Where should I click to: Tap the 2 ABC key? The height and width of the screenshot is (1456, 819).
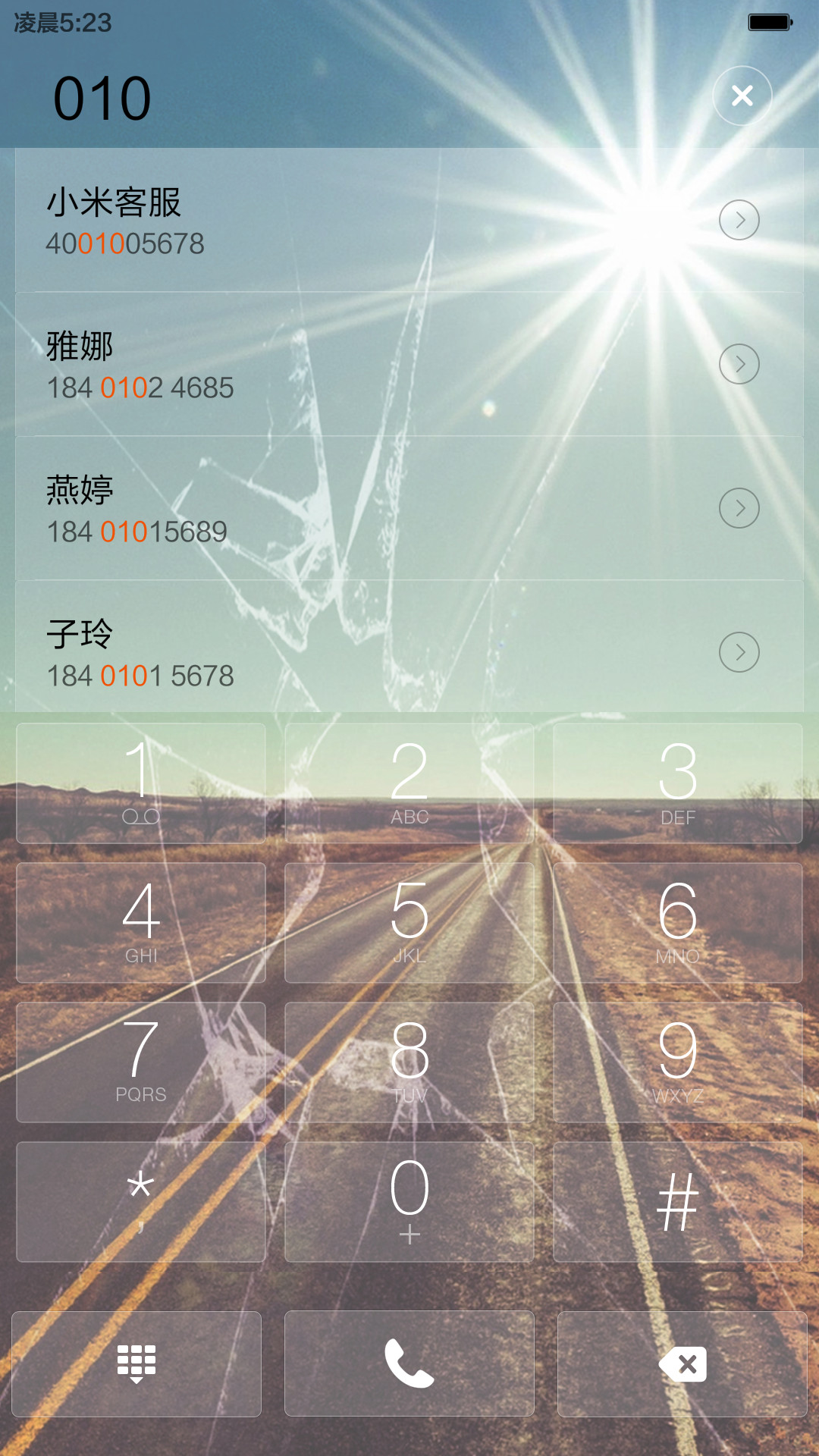tap(409, 783)
